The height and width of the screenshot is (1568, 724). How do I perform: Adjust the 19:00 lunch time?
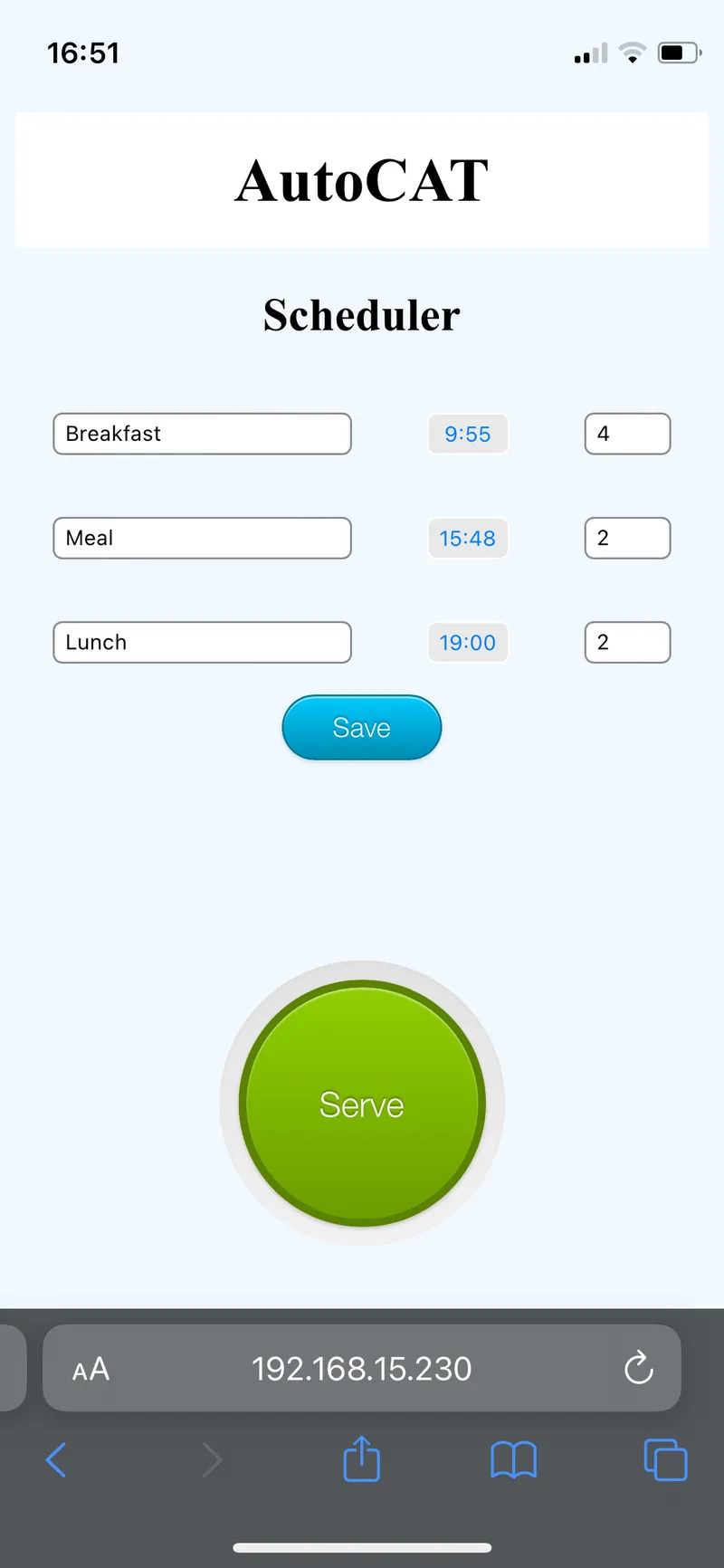tap(468, 642)
